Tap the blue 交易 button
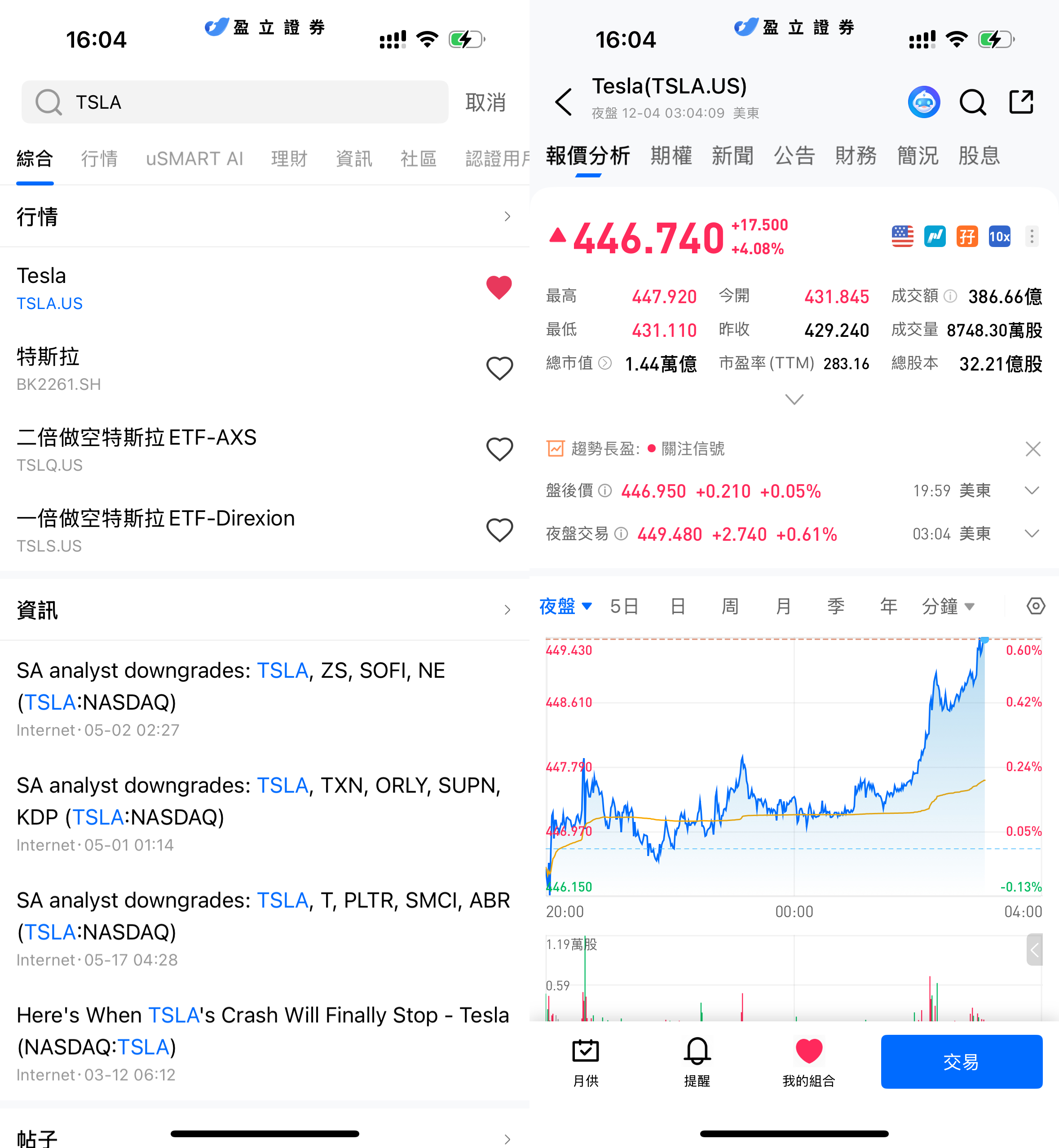The image size is (1059, 1148). click(961, 1061)
